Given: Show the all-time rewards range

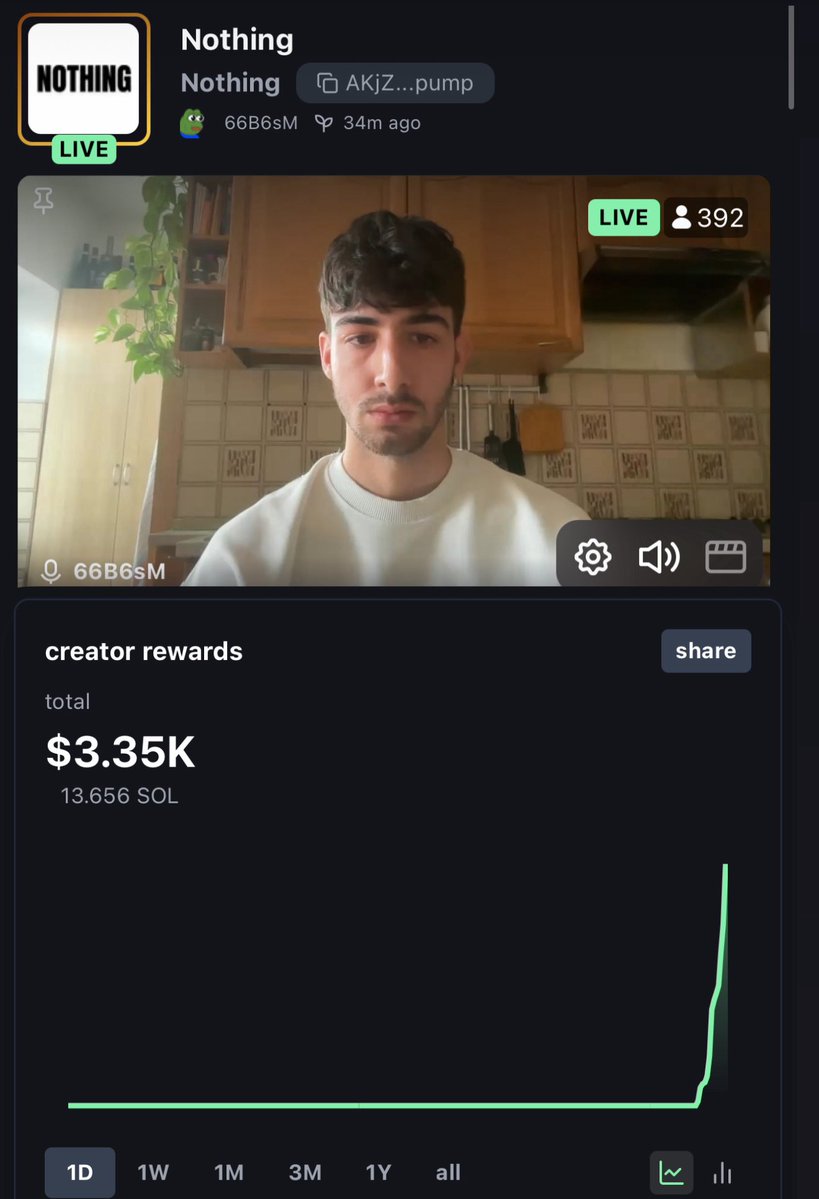Looking at the screenshot, I should pyautogui.click(x=448, y=1172).
